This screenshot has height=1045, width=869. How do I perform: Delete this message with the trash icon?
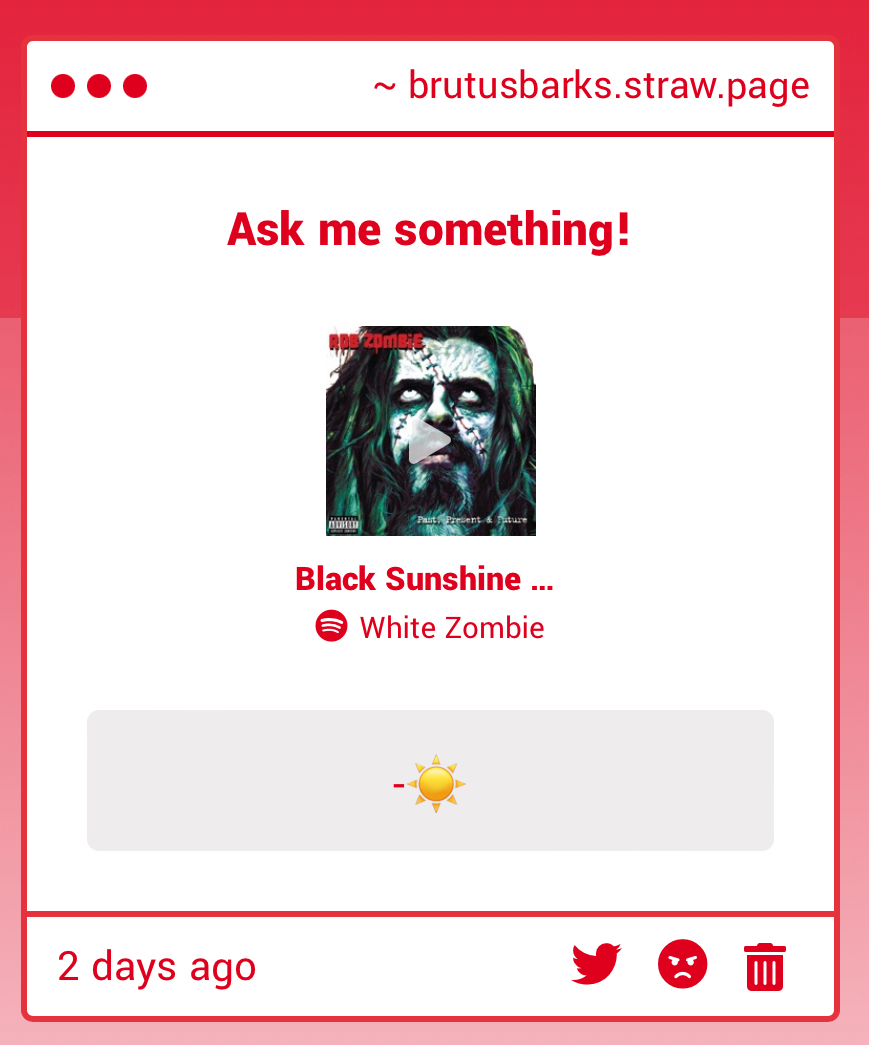(765, 967)
